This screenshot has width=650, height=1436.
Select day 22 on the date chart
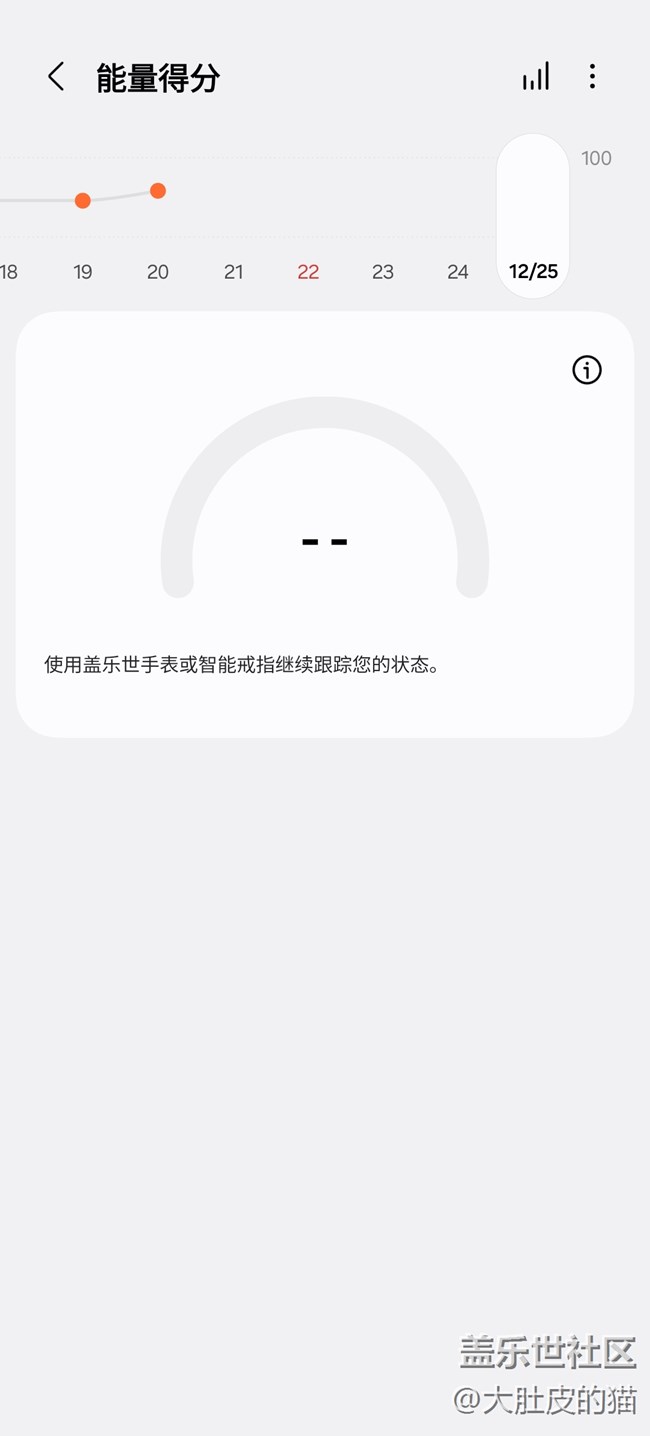[x=308, y=272]
